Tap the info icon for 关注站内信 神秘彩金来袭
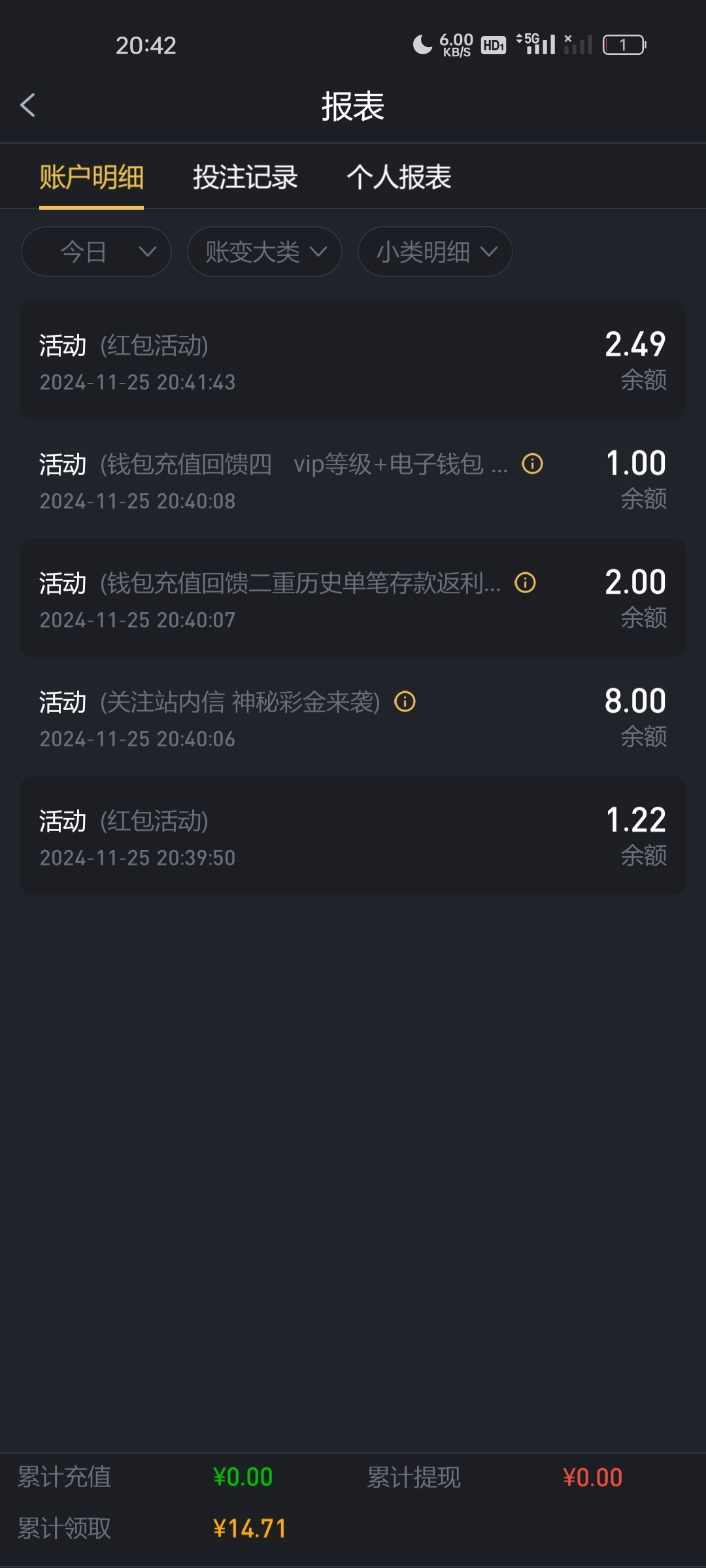706x1568 pixels. coord(405,702)
